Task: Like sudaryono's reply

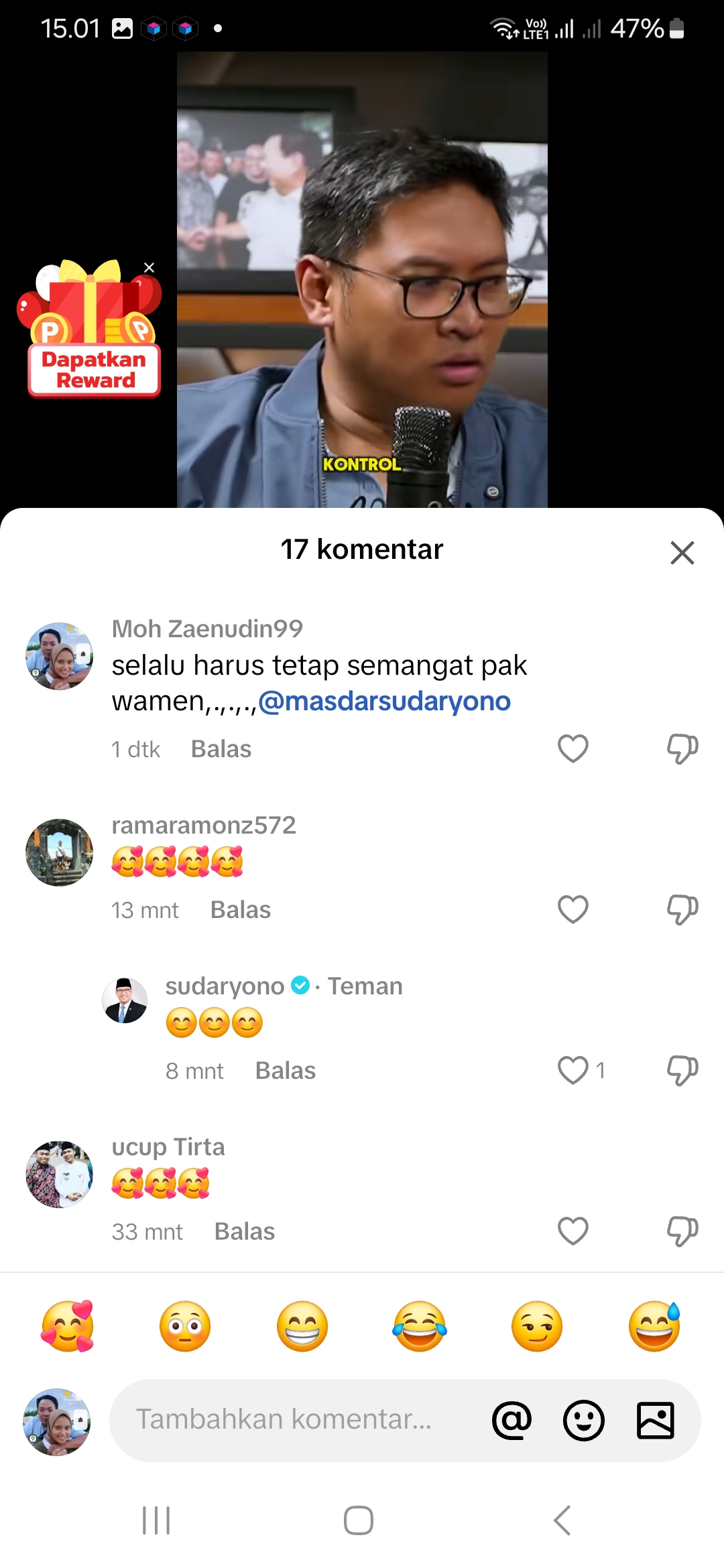Action: point(573,1070)
